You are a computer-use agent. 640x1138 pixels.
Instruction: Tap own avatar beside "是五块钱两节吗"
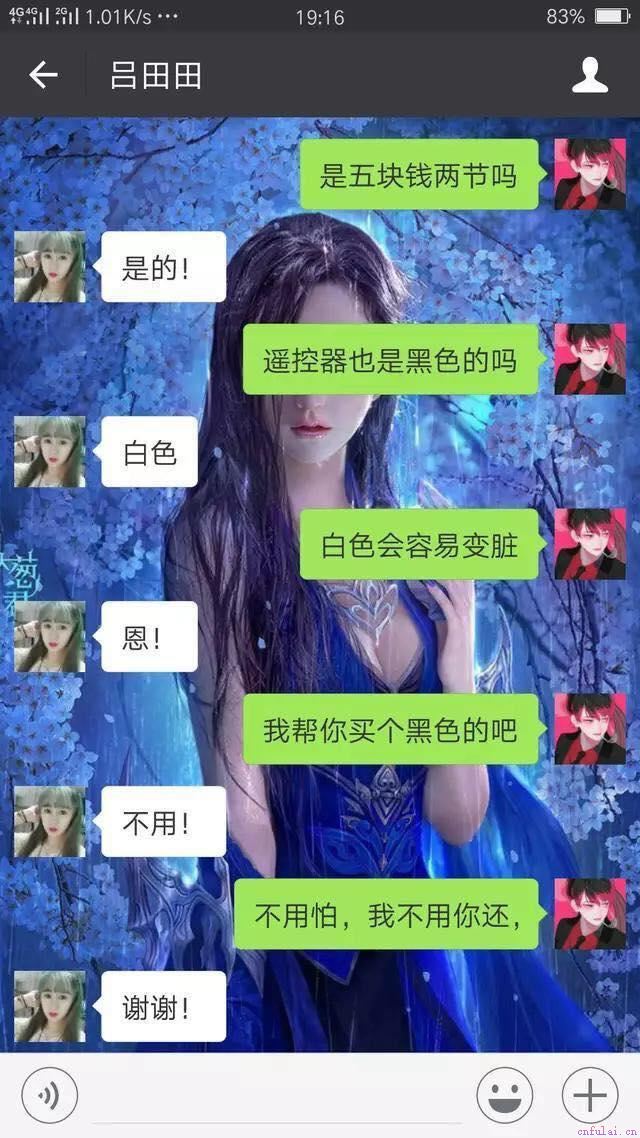pos(590,174)
